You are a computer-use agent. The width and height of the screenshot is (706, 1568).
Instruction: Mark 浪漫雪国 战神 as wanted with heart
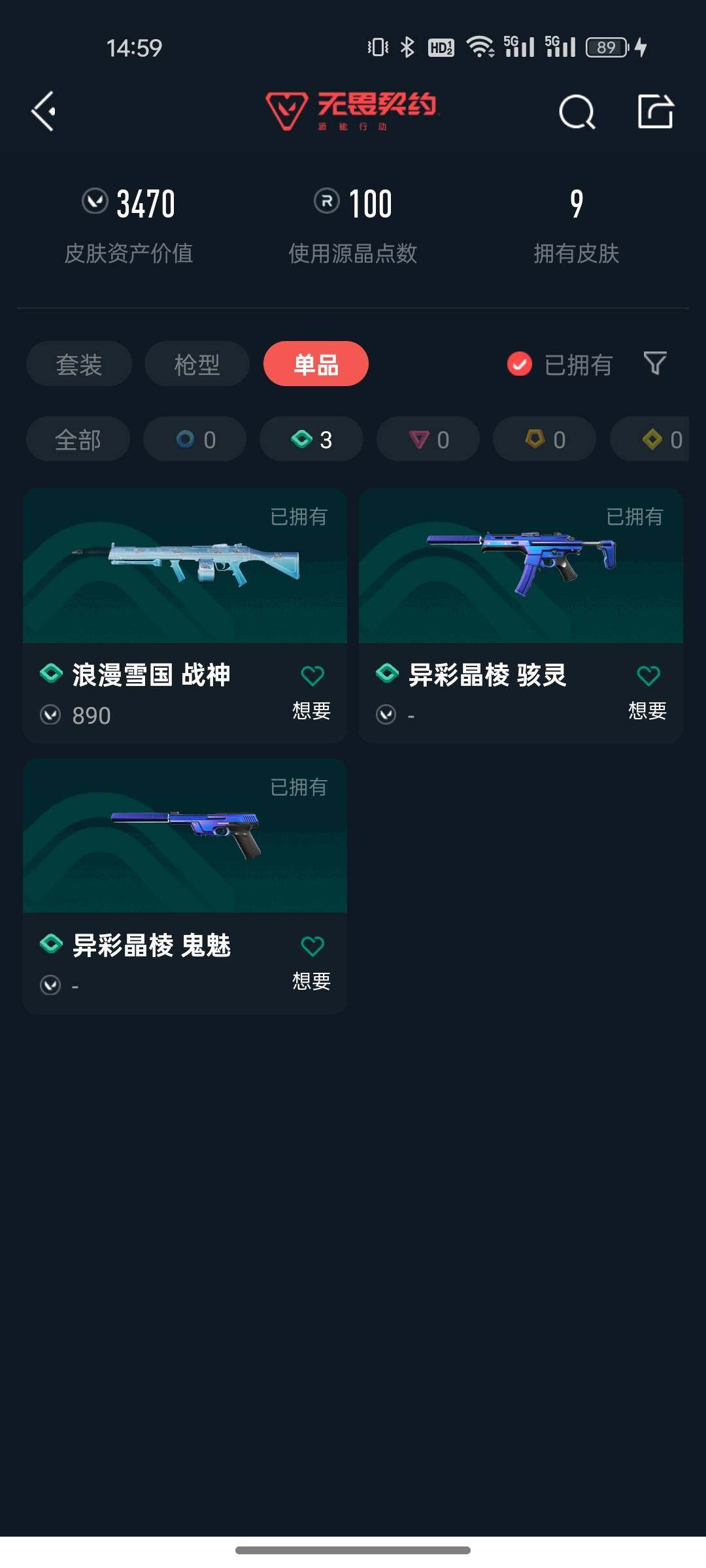(312, 677)
